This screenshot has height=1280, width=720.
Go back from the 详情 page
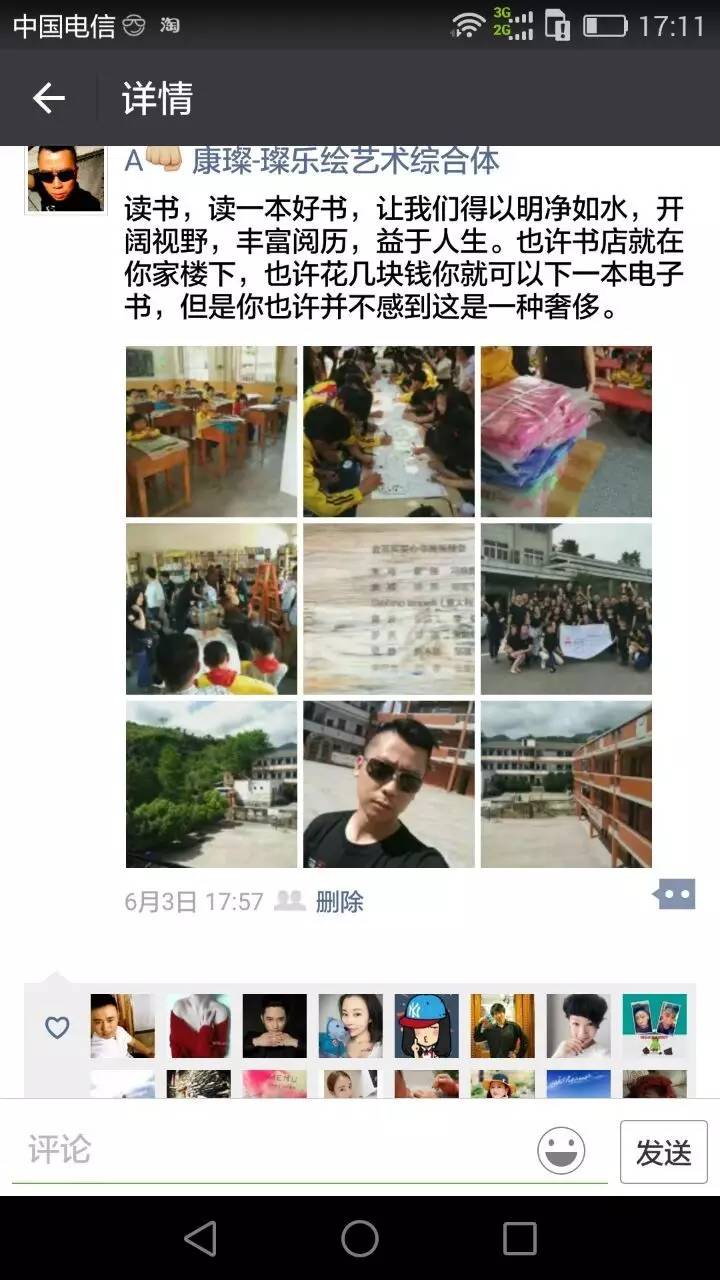(x=48, y=98)
